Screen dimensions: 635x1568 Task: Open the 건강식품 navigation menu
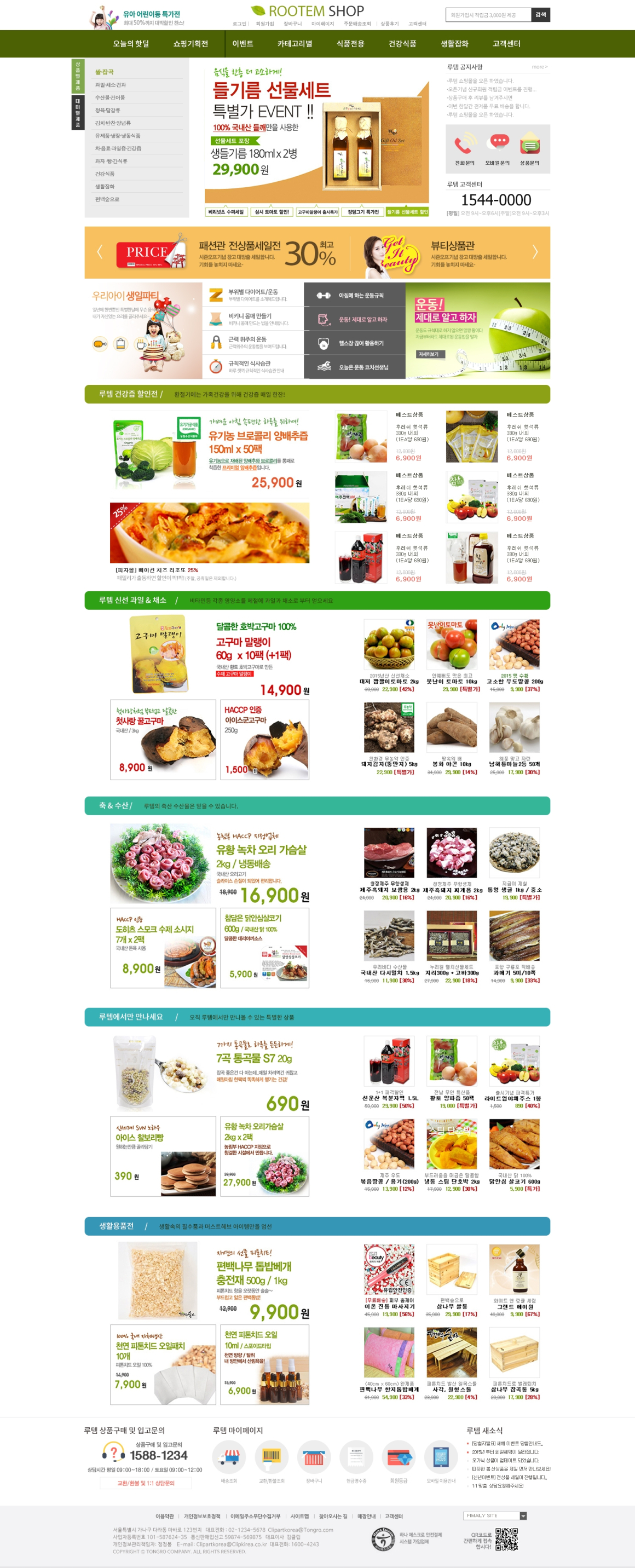tap(402, 44)
